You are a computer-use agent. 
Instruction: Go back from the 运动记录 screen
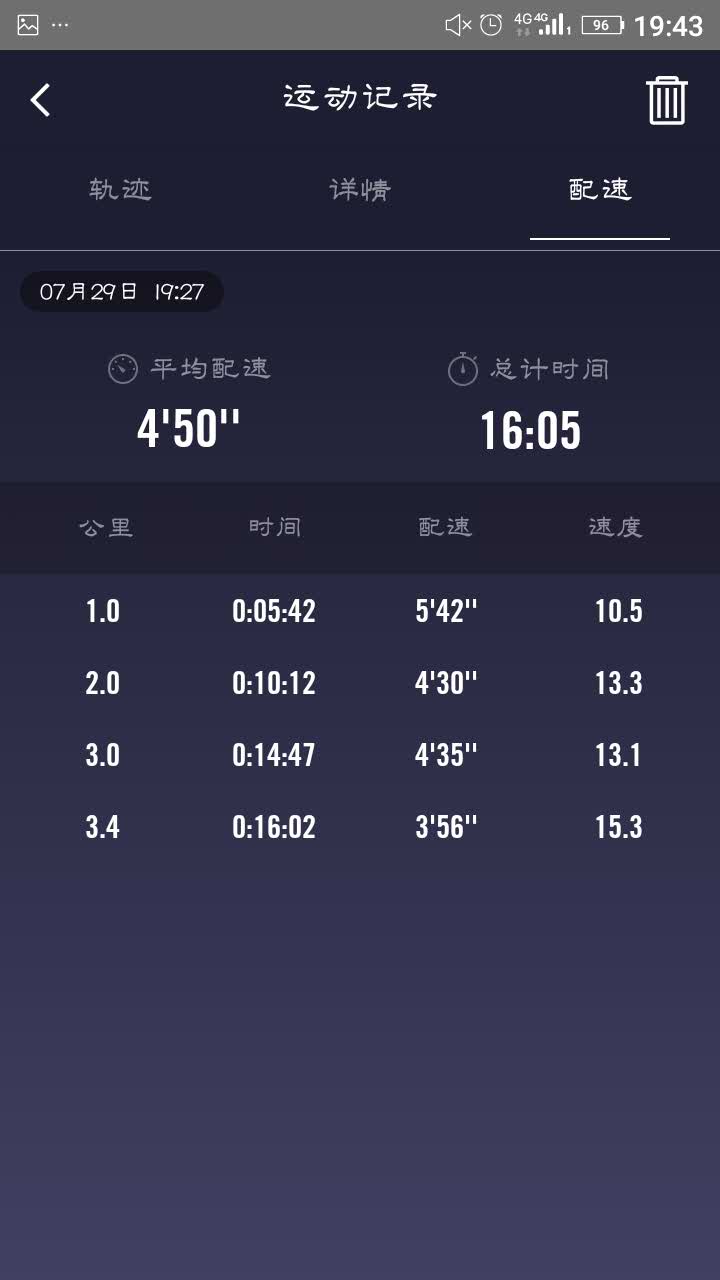point(40,100)
